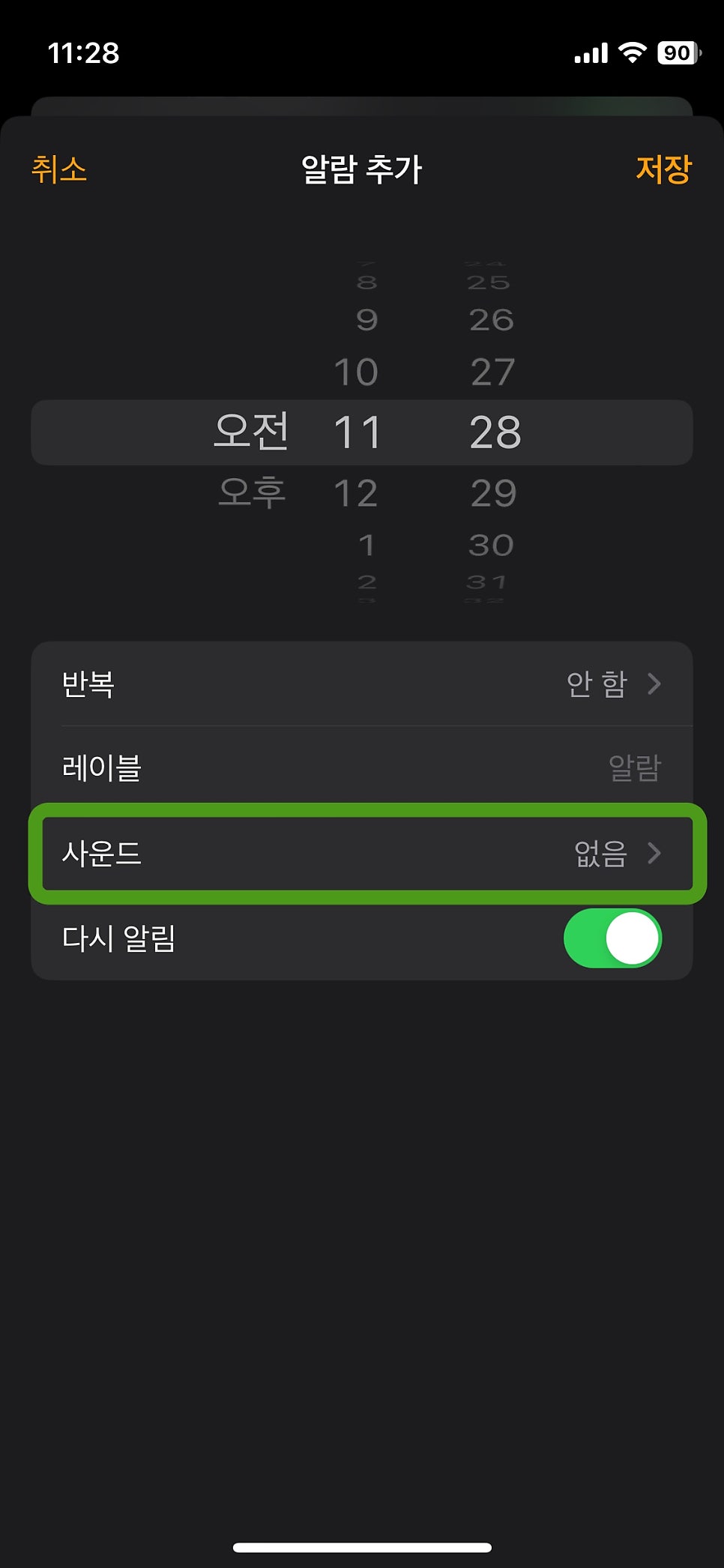The height and width of the screenshot is (1568, 724).
Task: Select hour 10 in the picker
Action: (x=356, y=373)
